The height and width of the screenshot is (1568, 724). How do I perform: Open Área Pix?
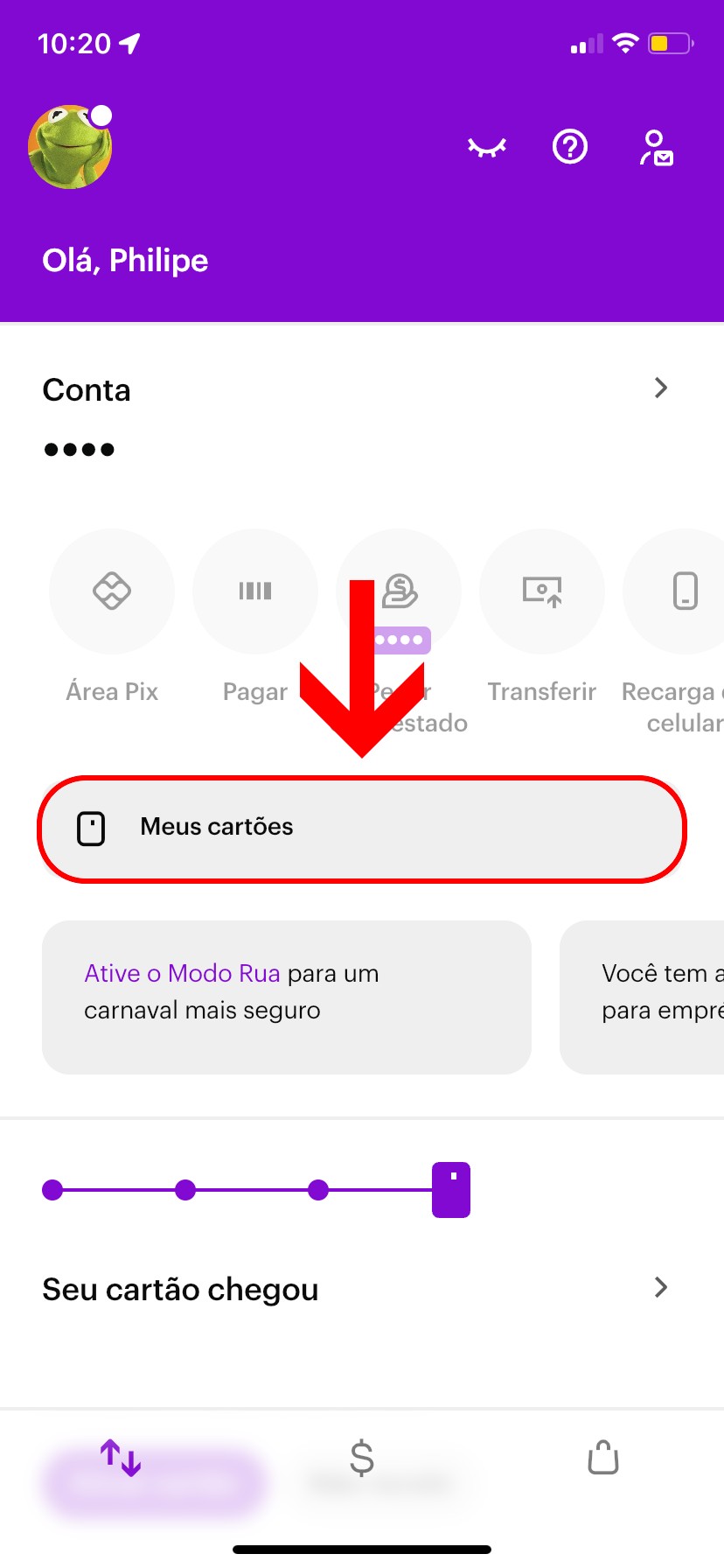[112, 592]
